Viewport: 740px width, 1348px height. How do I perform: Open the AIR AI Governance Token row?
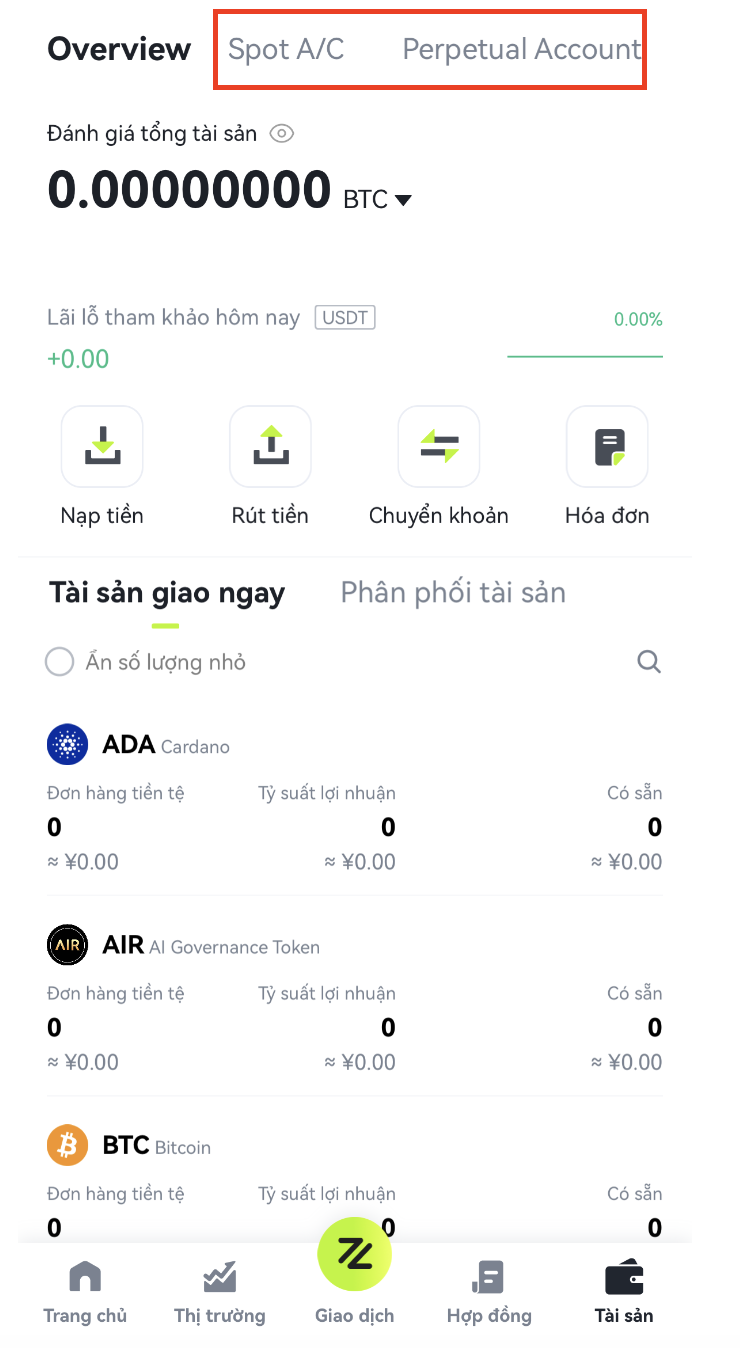click(185, 945)
